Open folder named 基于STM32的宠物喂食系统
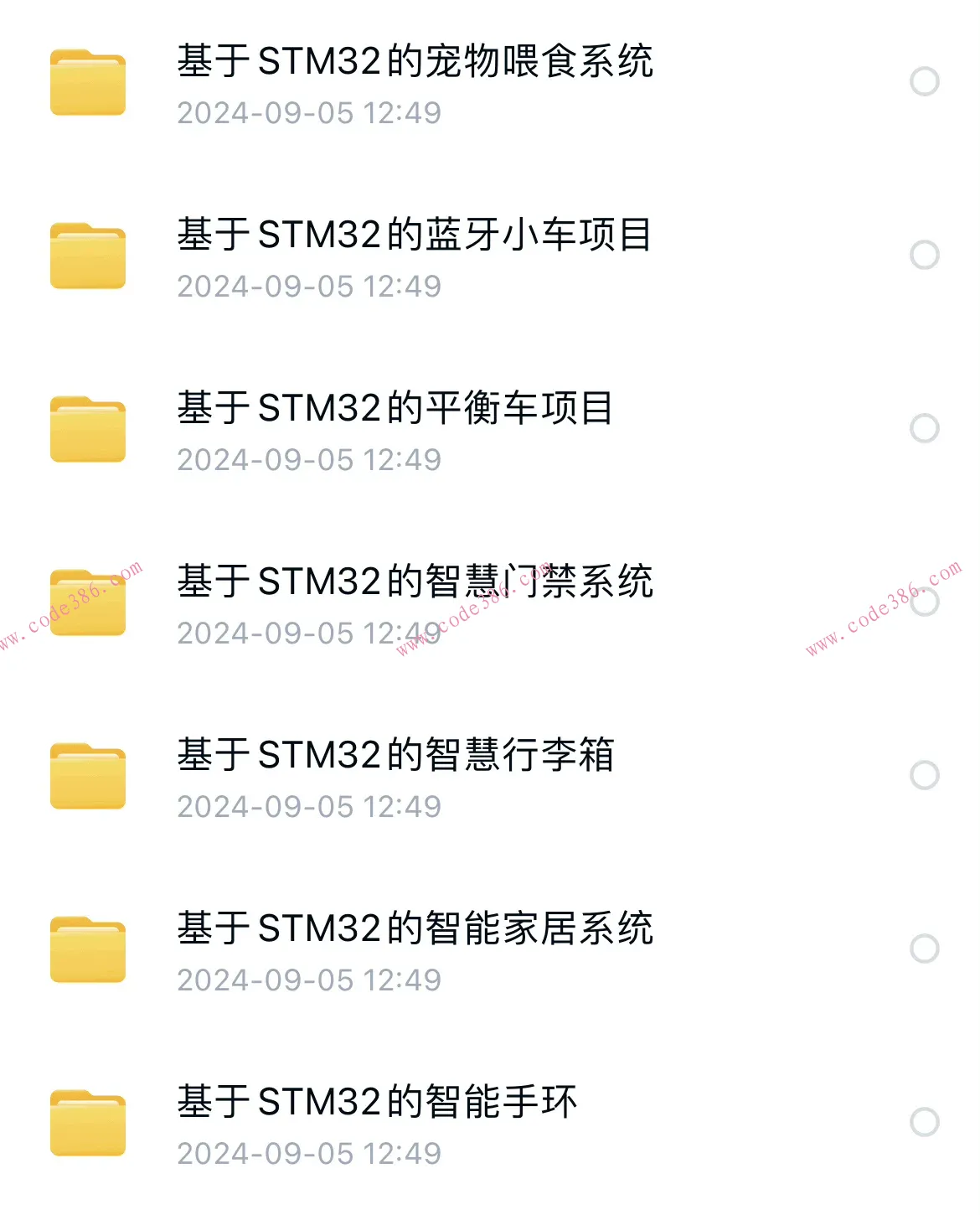This screenshot has width=980, height=1215. coord(415,61)
